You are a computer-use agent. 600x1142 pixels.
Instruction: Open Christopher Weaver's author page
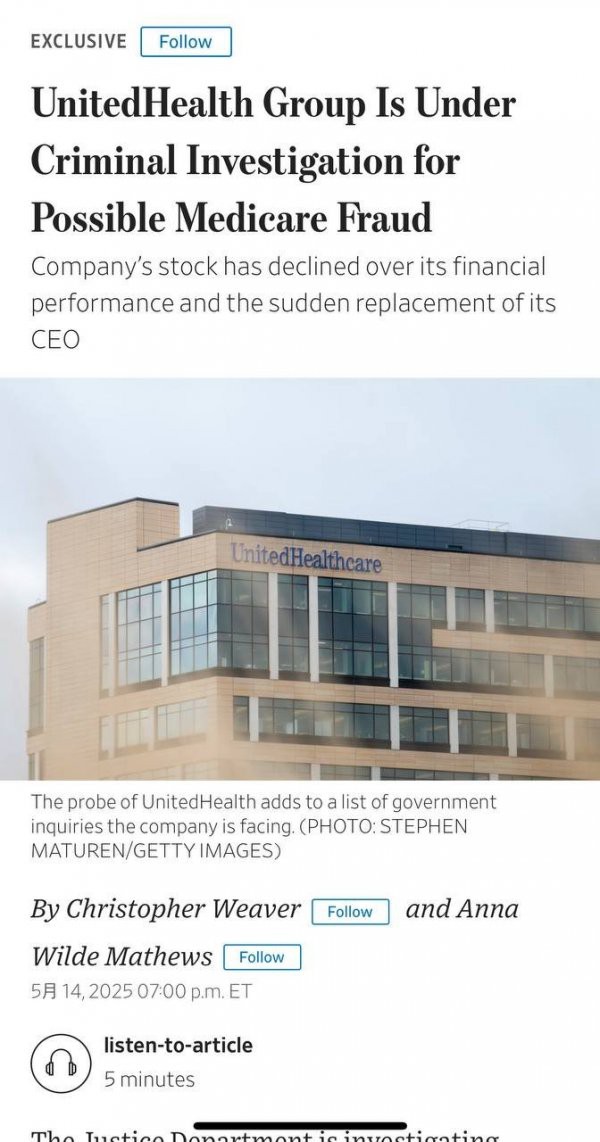coord(183,909)
